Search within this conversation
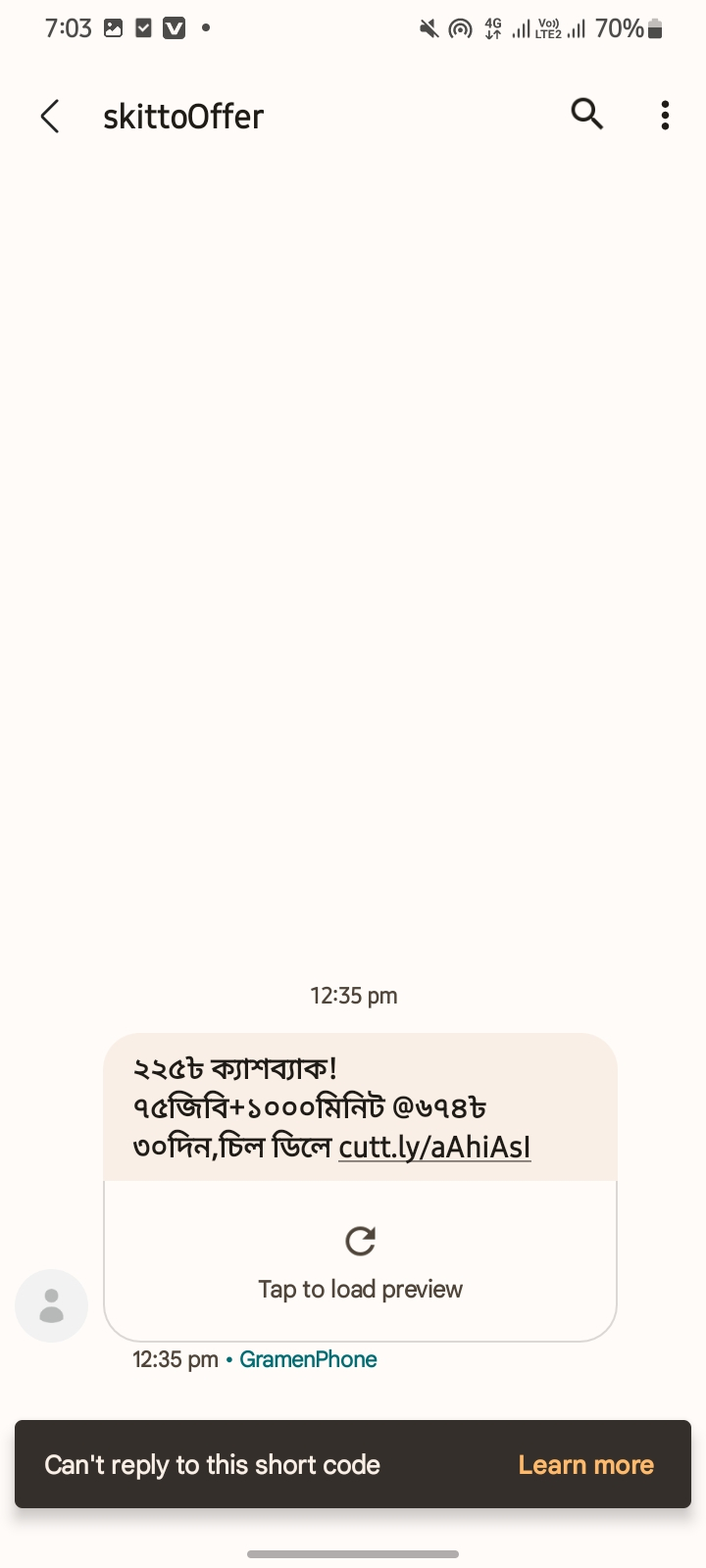 (586, 115)
